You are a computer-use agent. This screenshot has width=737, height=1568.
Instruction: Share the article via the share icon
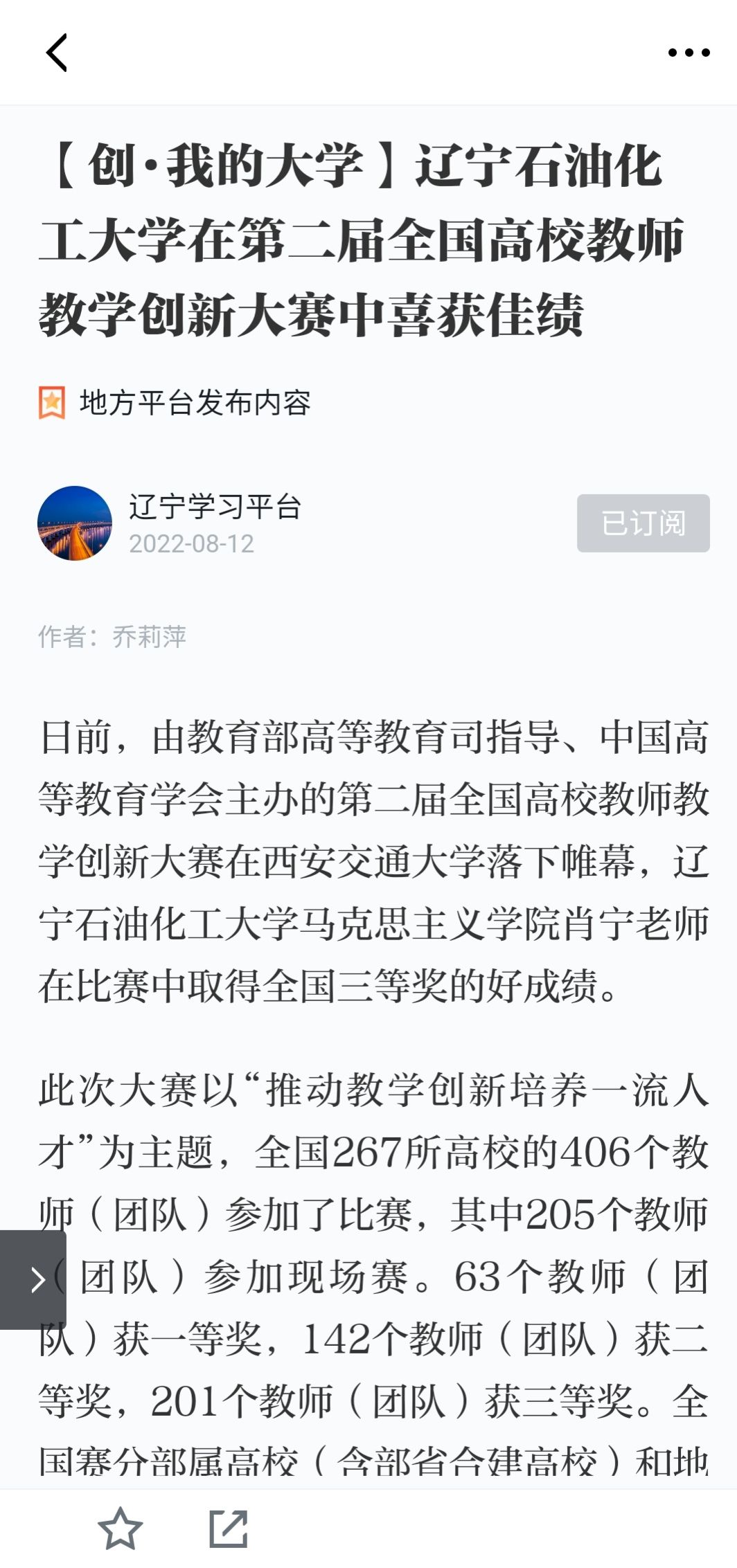pos(229,1529)
